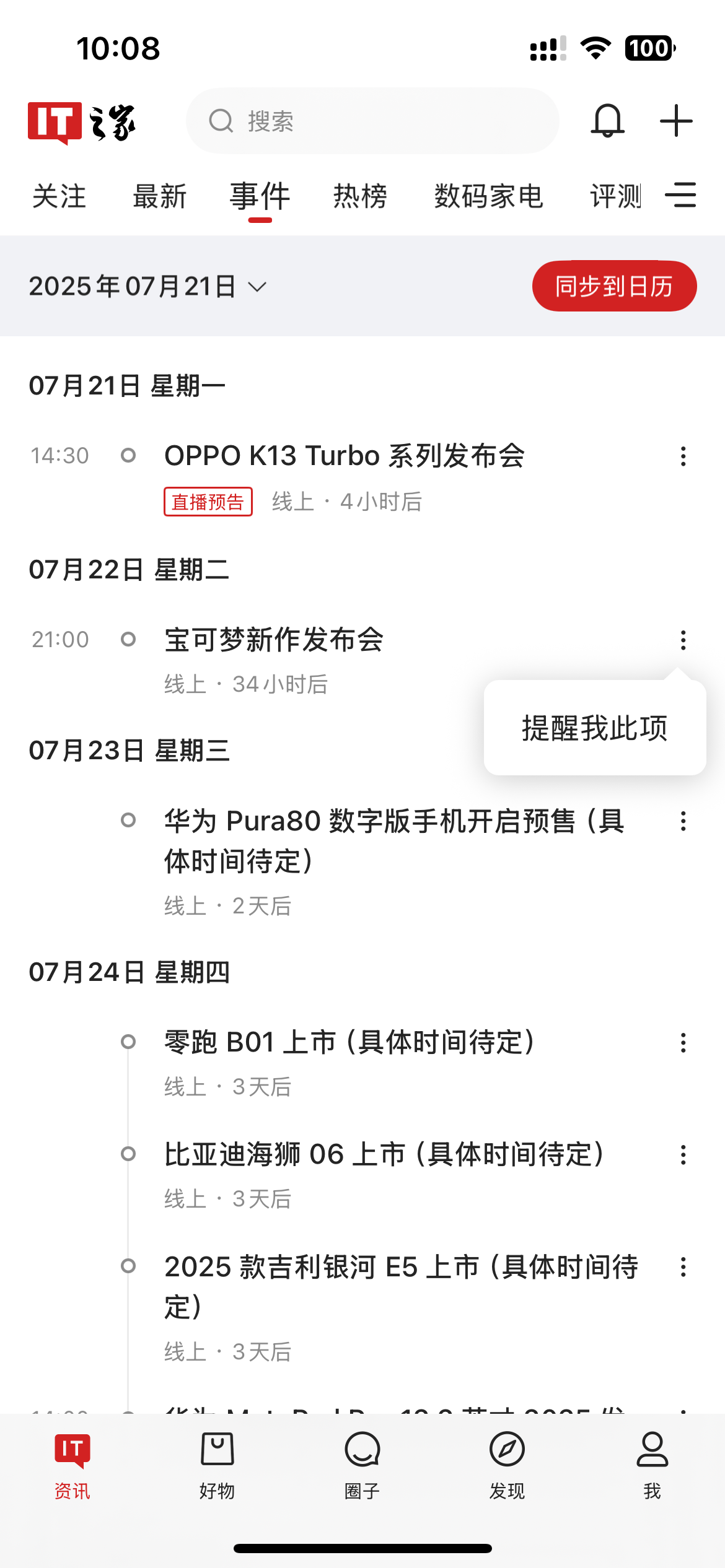This screenshot has height=1568, width=725.
Task: Switch to the 关注 tab
Action: pyautogui.click(x=59, y=197)
